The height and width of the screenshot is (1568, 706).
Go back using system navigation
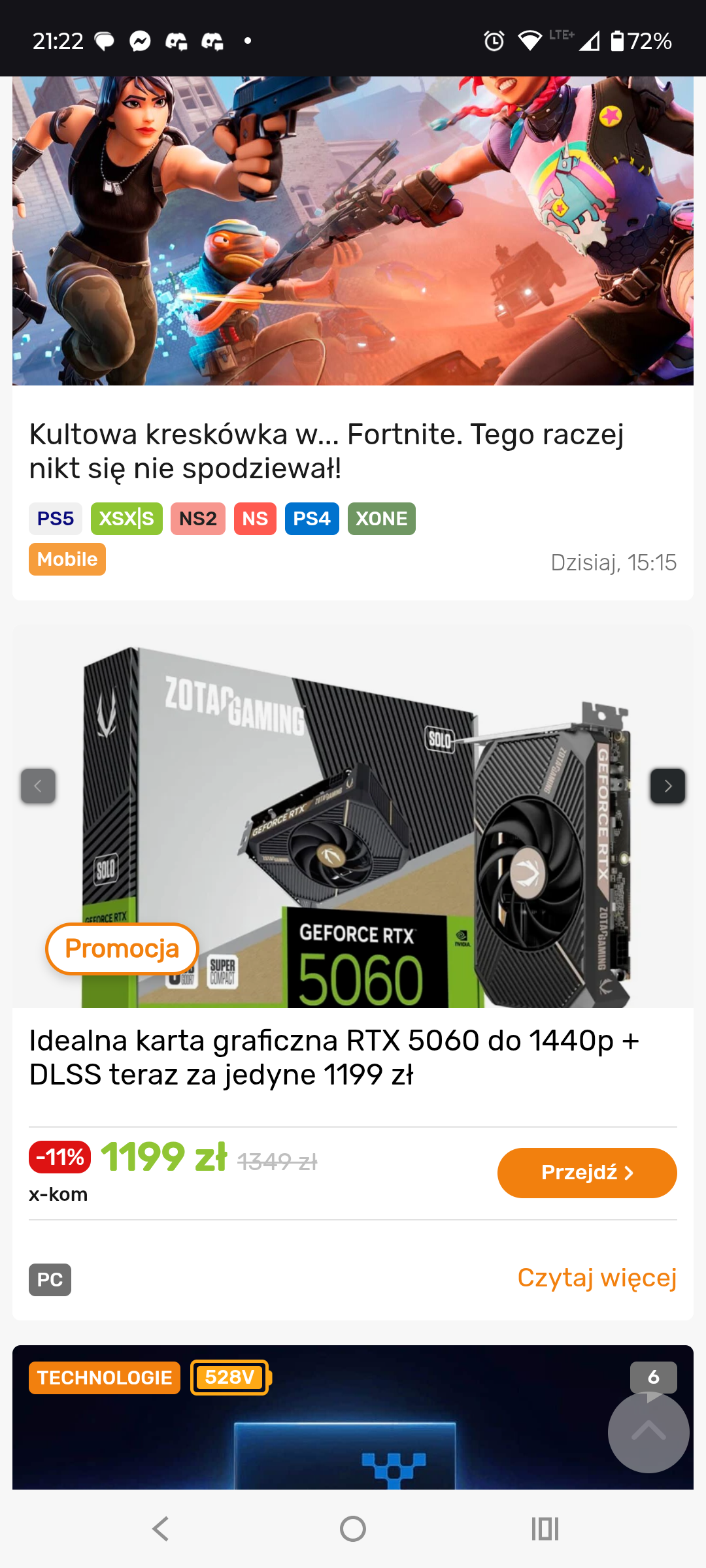(160, 1529)
